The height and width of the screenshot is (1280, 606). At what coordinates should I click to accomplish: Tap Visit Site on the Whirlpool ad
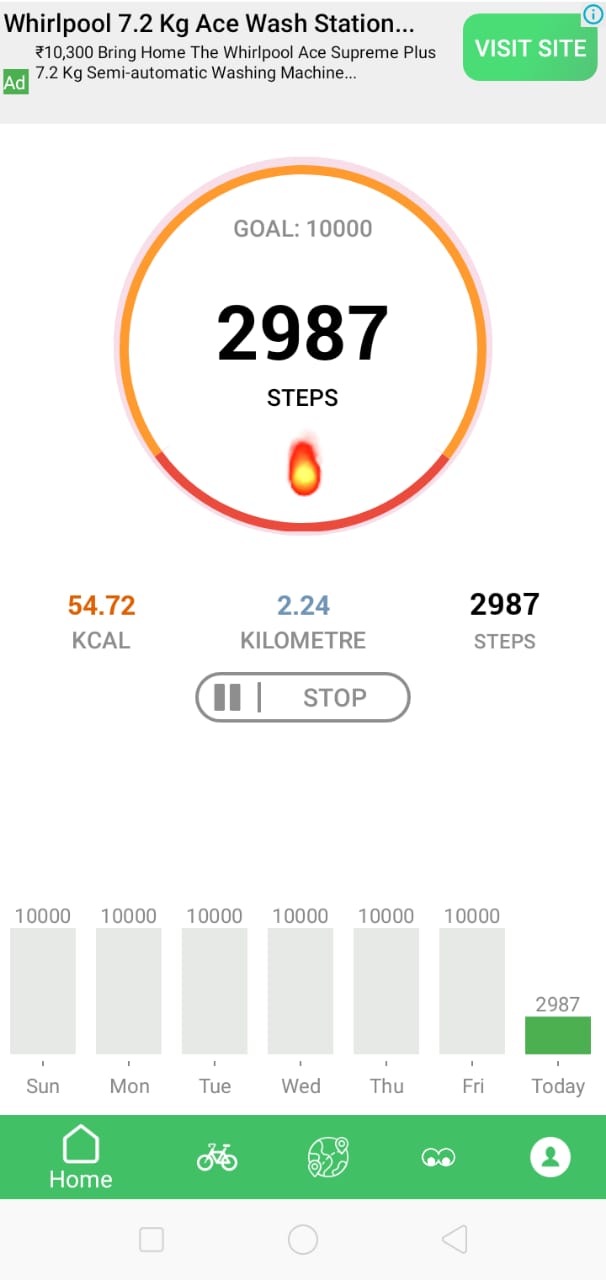[x=530, y=47]
